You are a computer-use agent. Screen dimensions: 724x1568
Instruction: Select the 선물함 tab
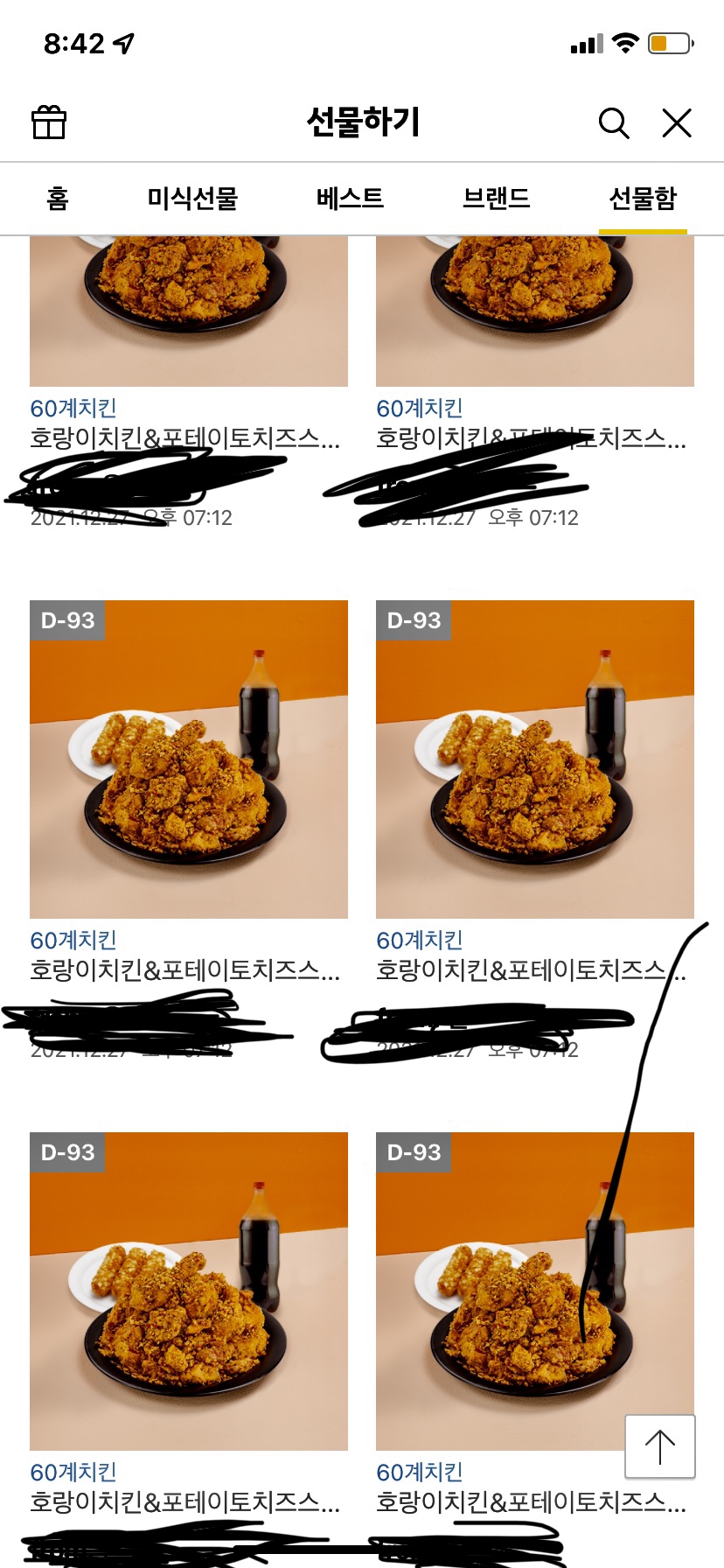643,199
